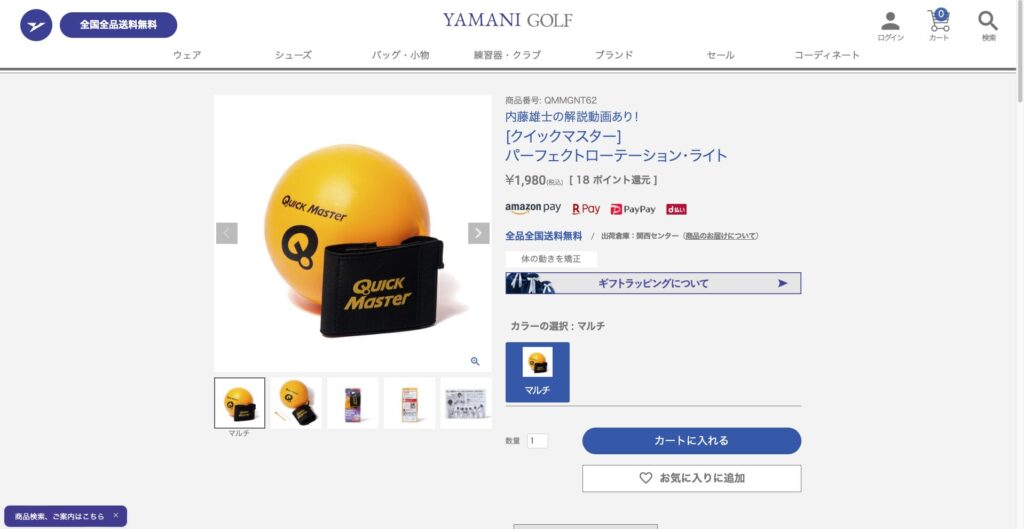
Task: Add to favorites with お気に入りに追加
Action: coord(691,478)
